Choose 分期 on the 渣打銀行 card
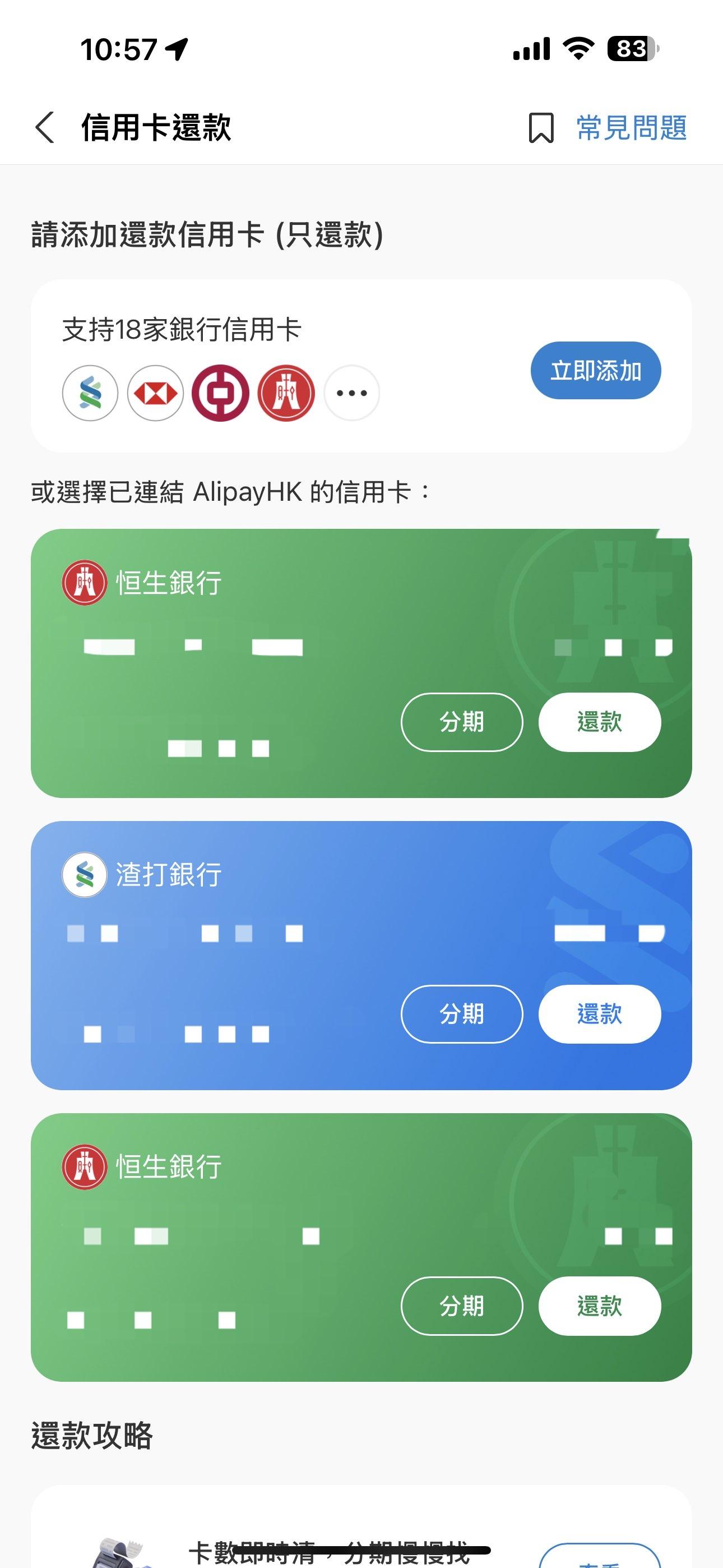Screen dimensions: 723x1568 point(461,1014)
